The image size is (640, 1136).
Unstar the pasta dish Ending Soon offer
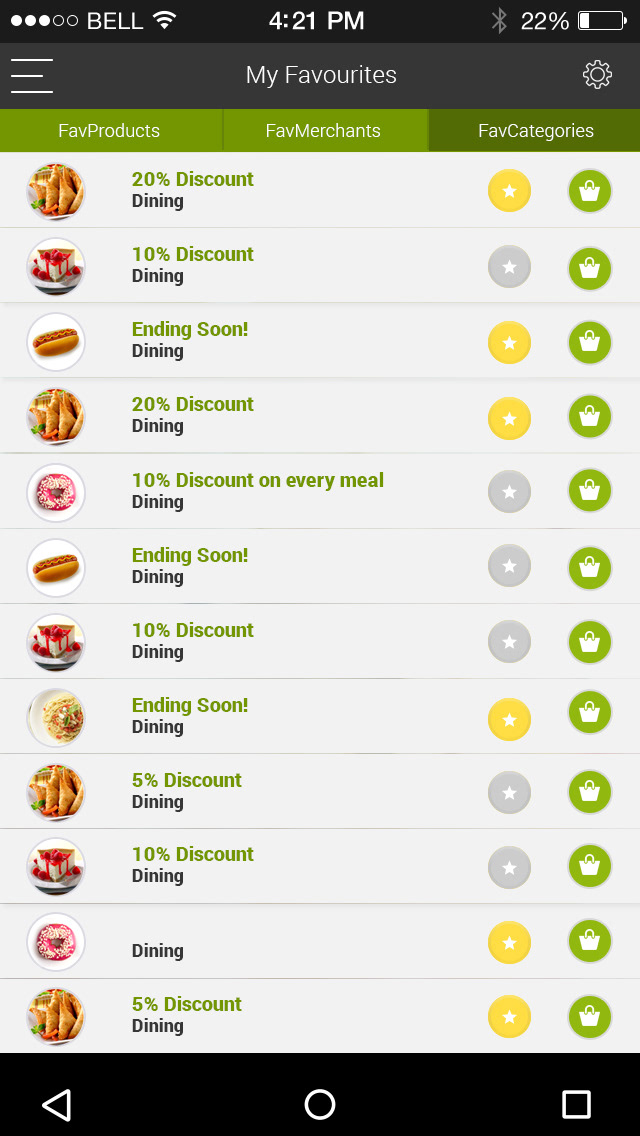point(509,718)
